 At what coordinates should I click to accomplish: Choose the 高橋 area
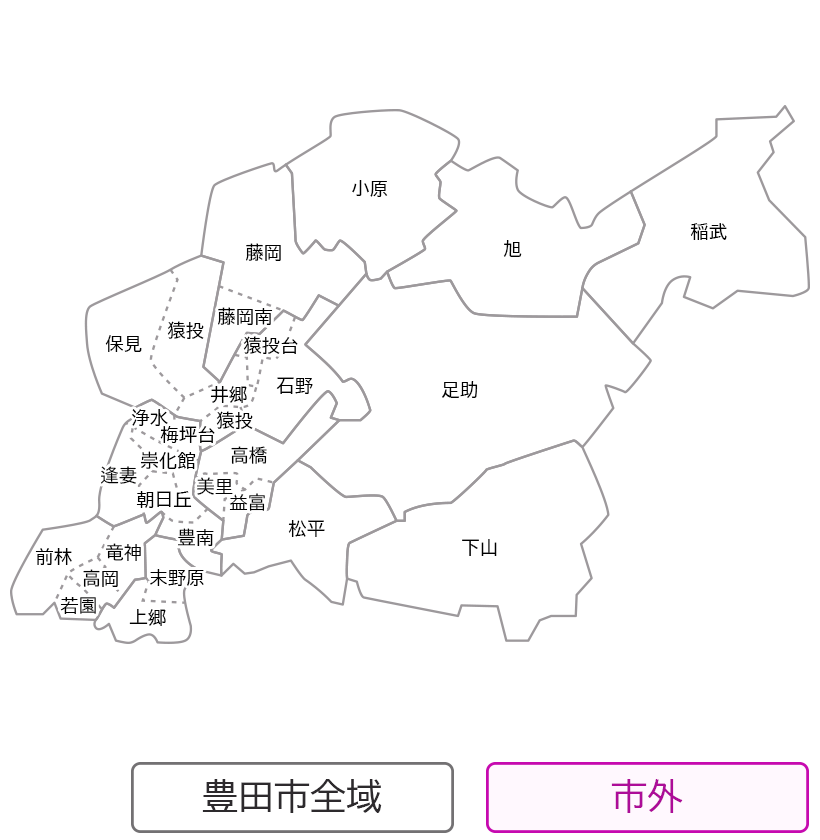coord(249,456)
